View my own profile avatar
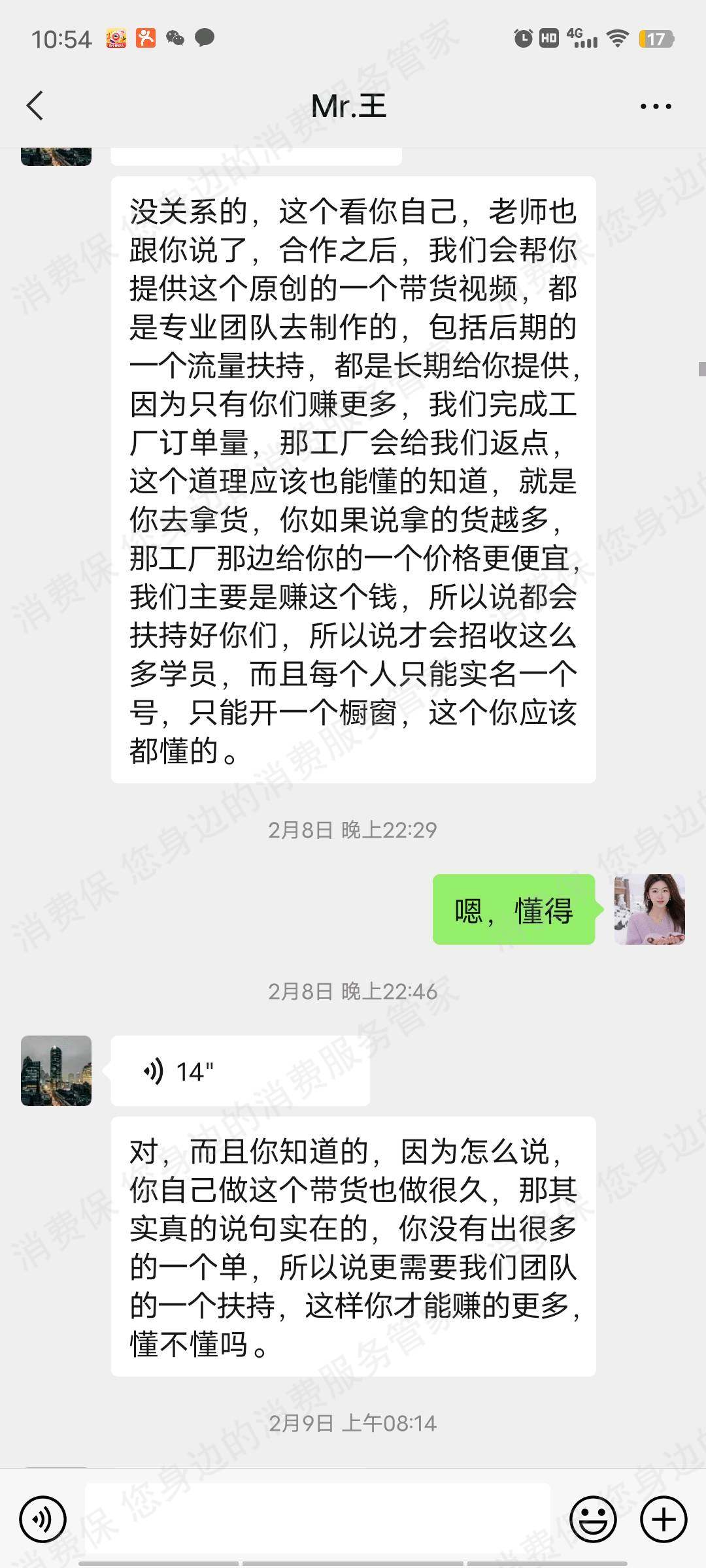 click(649, 909)
